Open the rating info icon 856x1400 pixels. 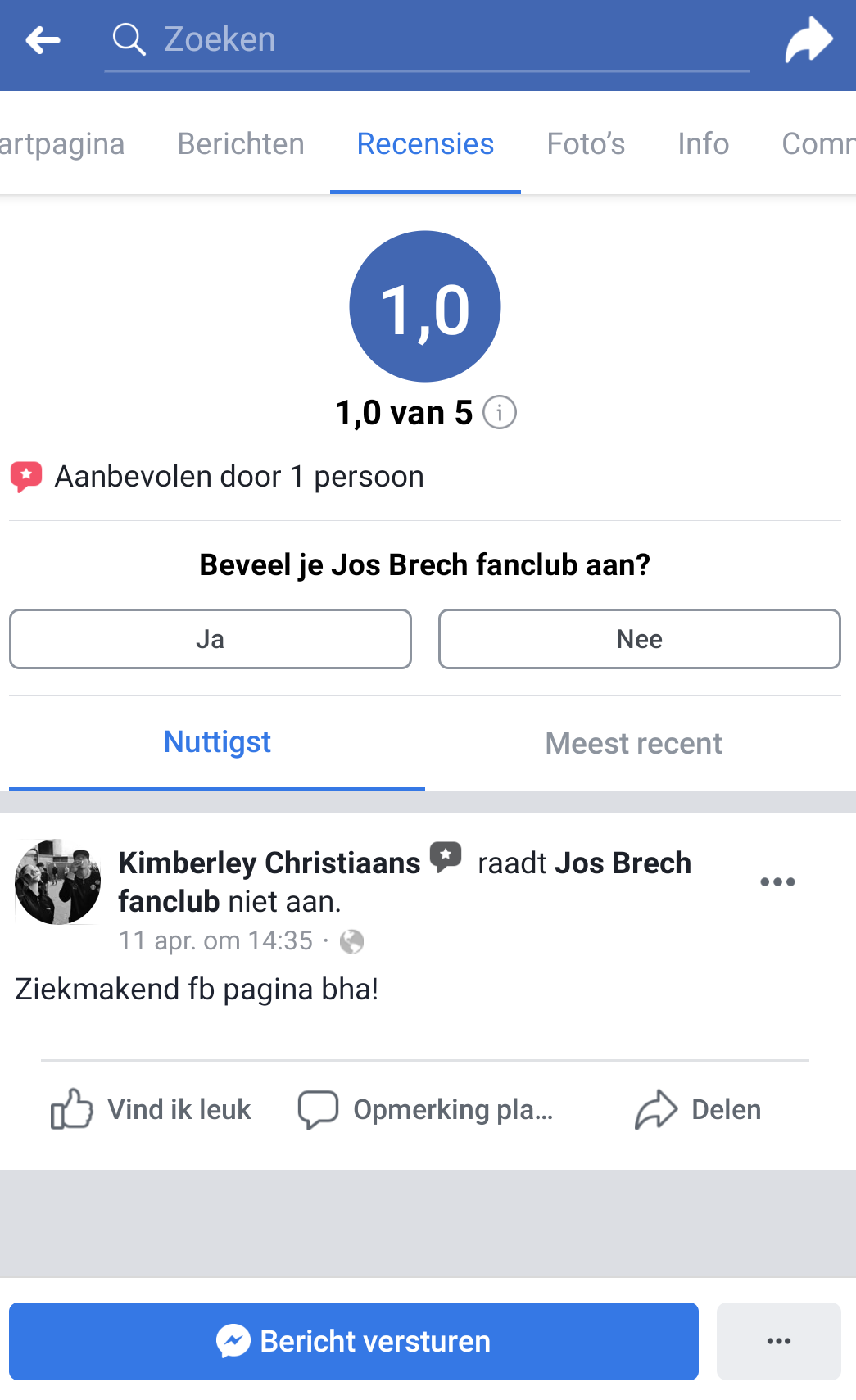click(x=500, y=412)
